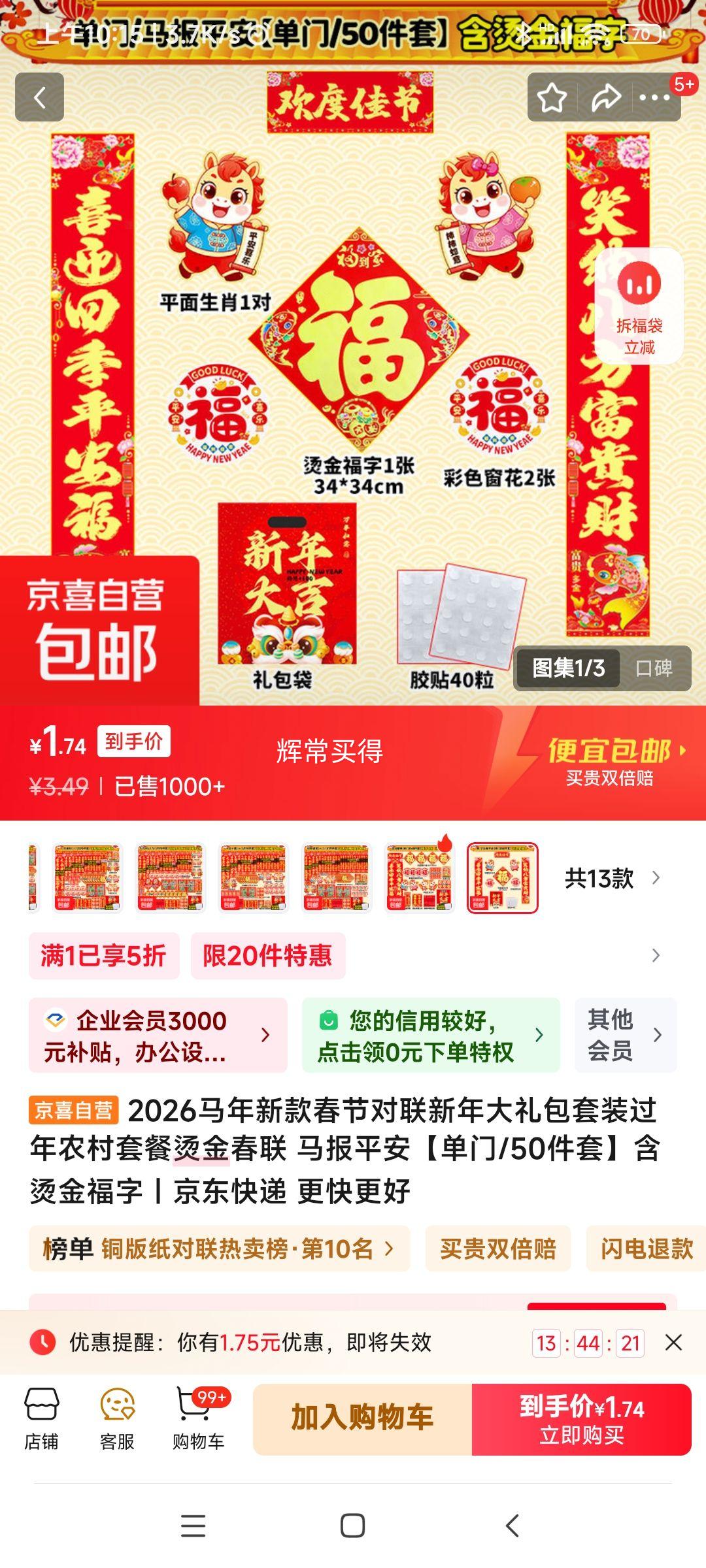Select the highlighted red-bordered variant thumbnail
This screenshot has height=1568, width=706.
[x=502, y=879]
